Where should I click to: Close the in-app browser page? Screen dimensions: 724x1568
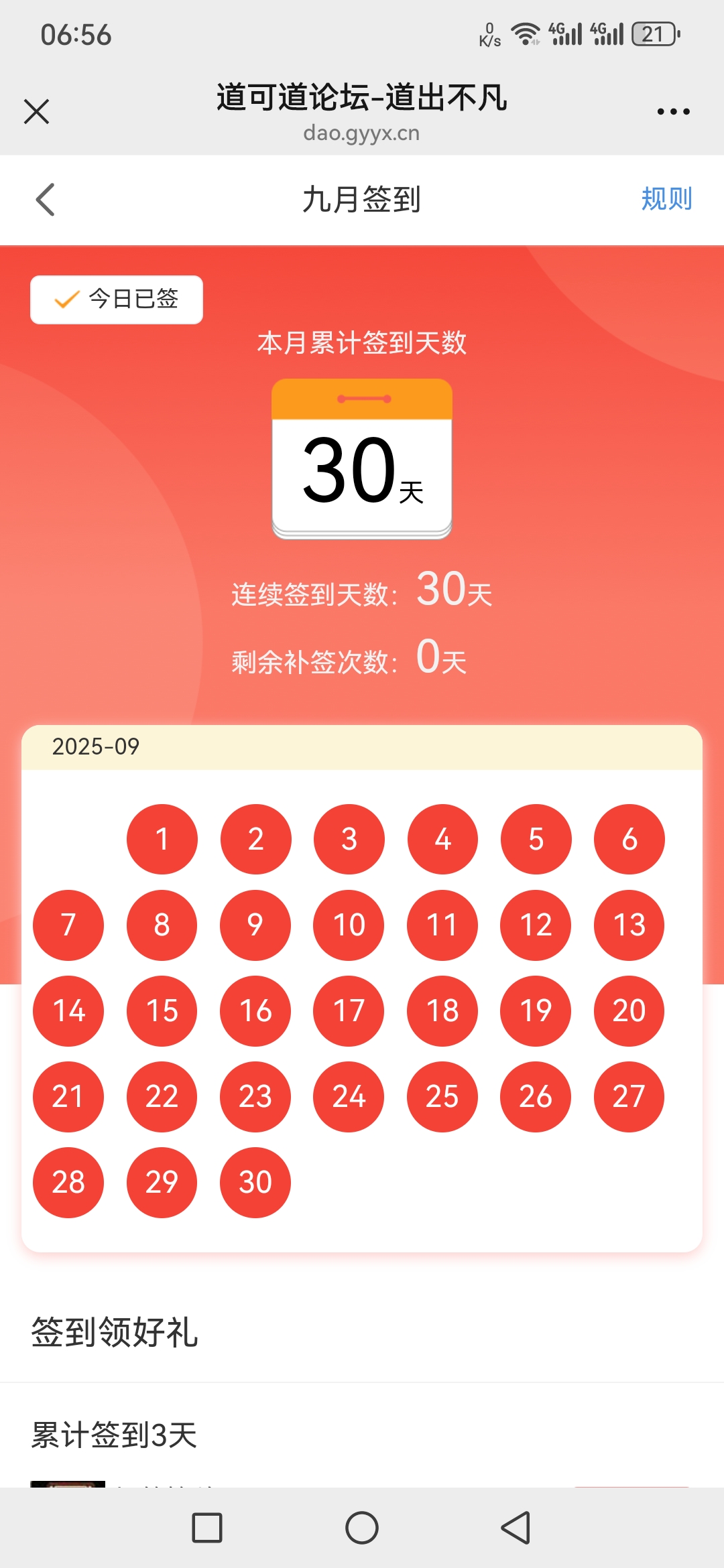pyautogui.click(x=37, y=111)
